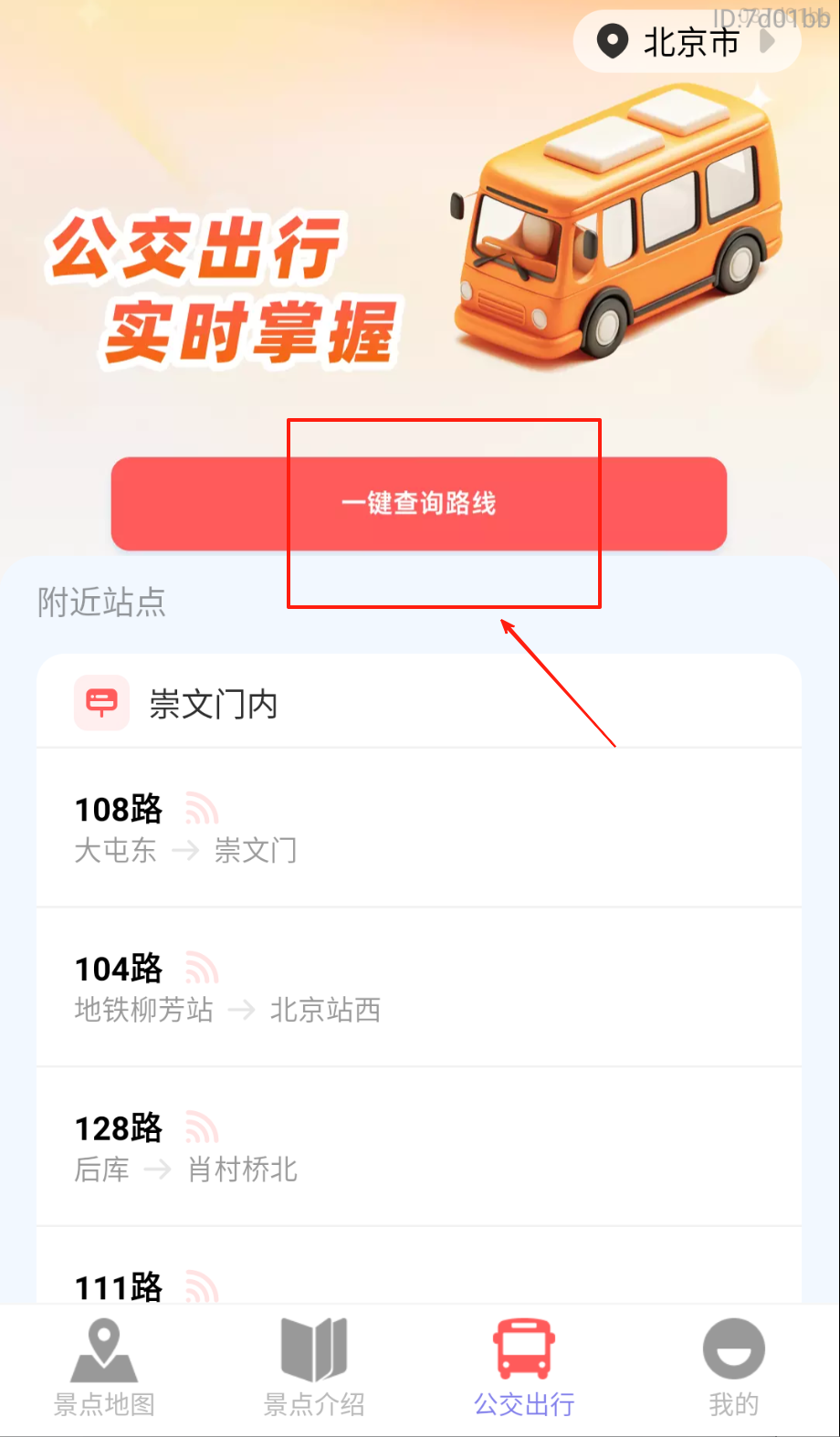Viewport: 840px width, 1437px height.
Task: Tap the 一键查询路线 button
Action: tap(419, 503)
